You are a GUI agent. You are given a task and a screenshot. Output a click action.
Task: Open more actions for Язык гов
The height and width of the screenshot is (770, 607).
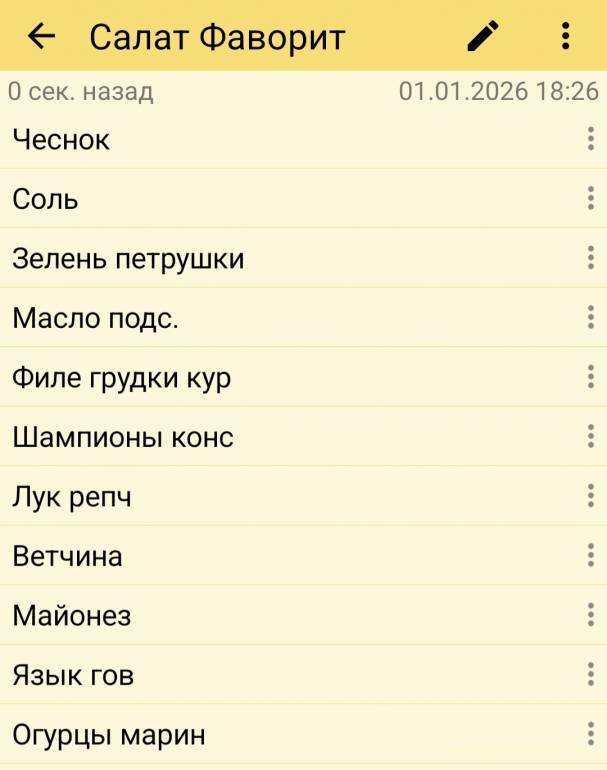tap(591, 675)
